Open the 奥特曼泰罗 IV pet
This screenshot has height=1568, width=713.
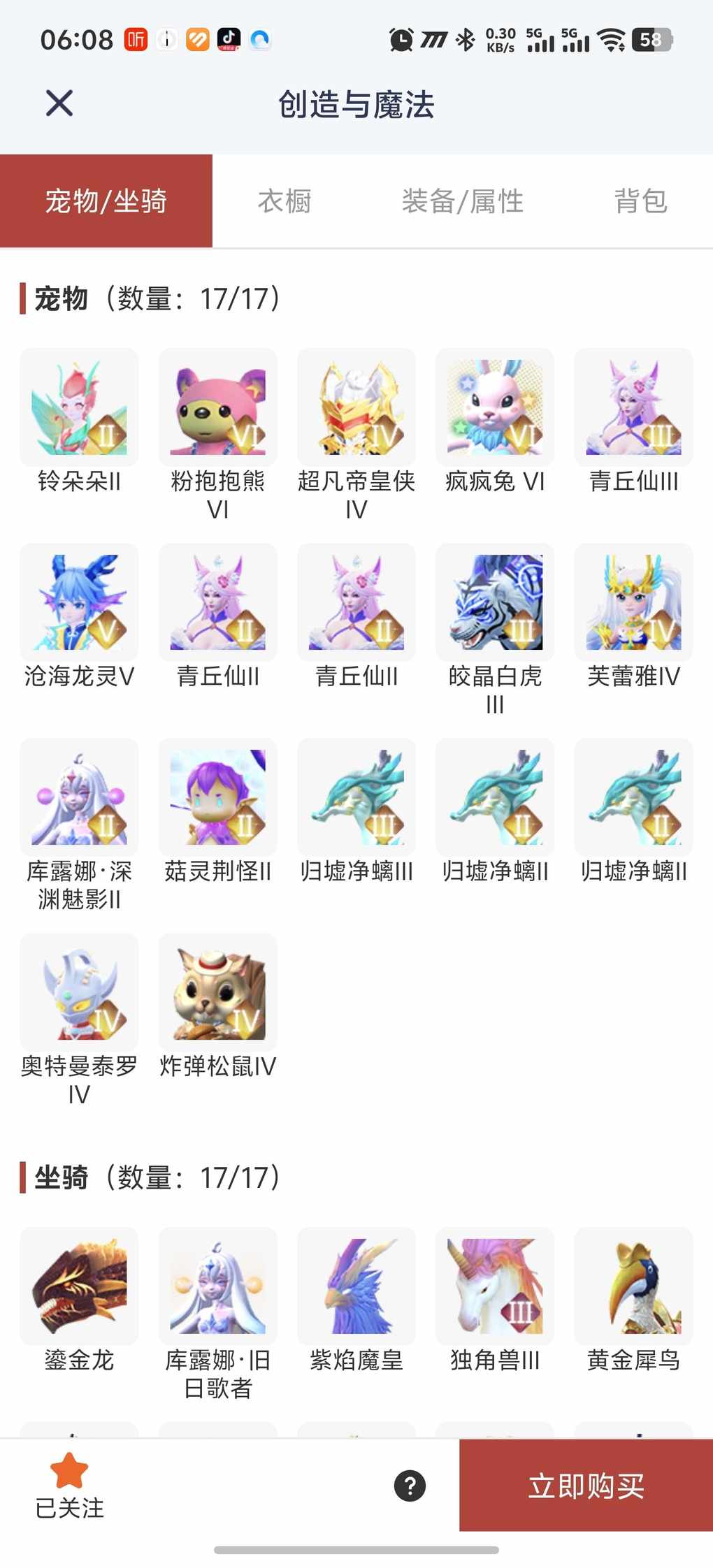click(79, 992)
